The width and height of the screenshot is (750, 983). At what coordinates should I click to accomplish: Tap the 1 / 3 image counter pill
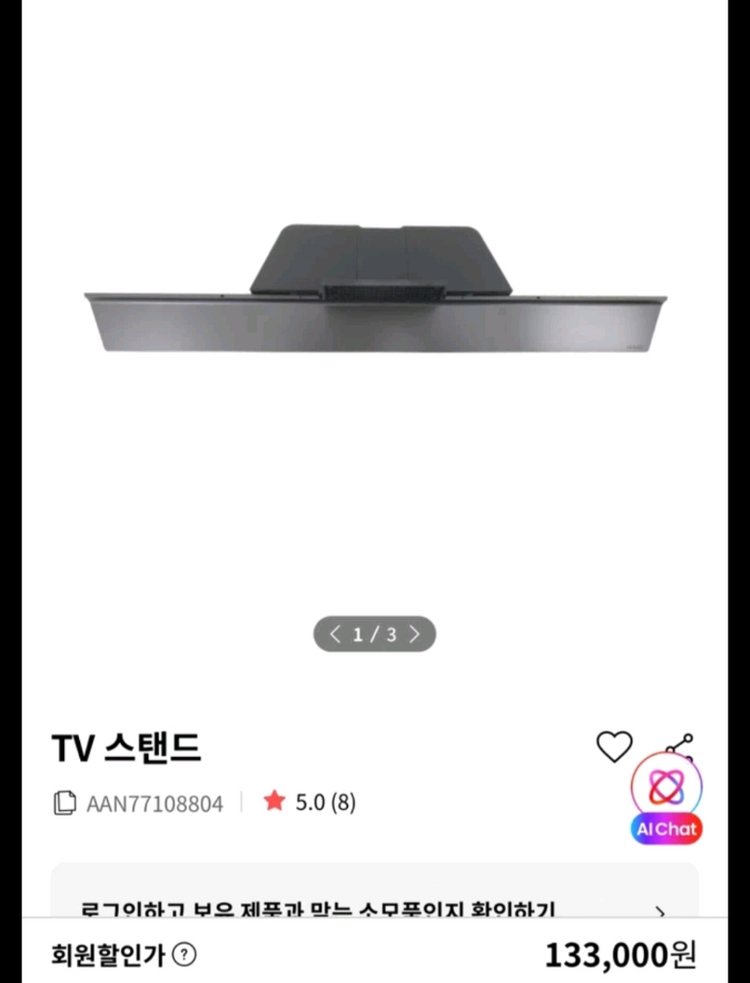click(375, 634)
